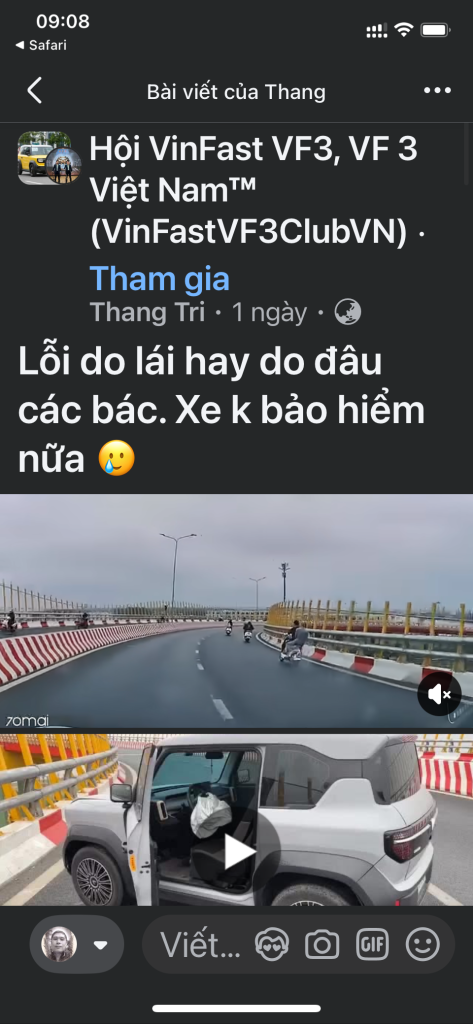This screenshot has width=473, height=1024.
Task: Play the video of the grey car
Action: (x=240, y=852)
